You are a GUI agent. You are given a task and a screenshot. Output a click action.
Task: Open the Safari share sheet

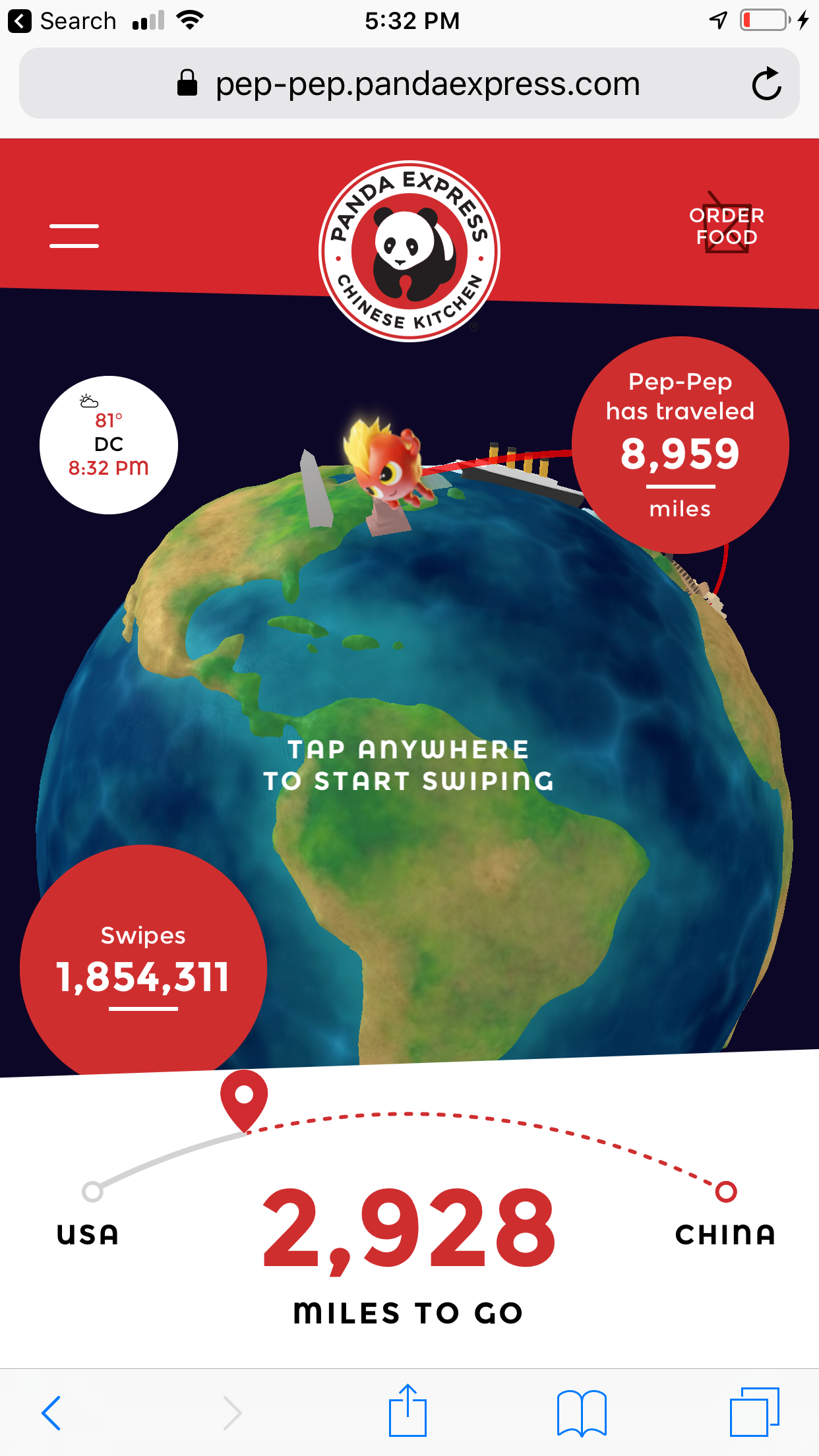pyautogui.click(x=408, y=1410)
